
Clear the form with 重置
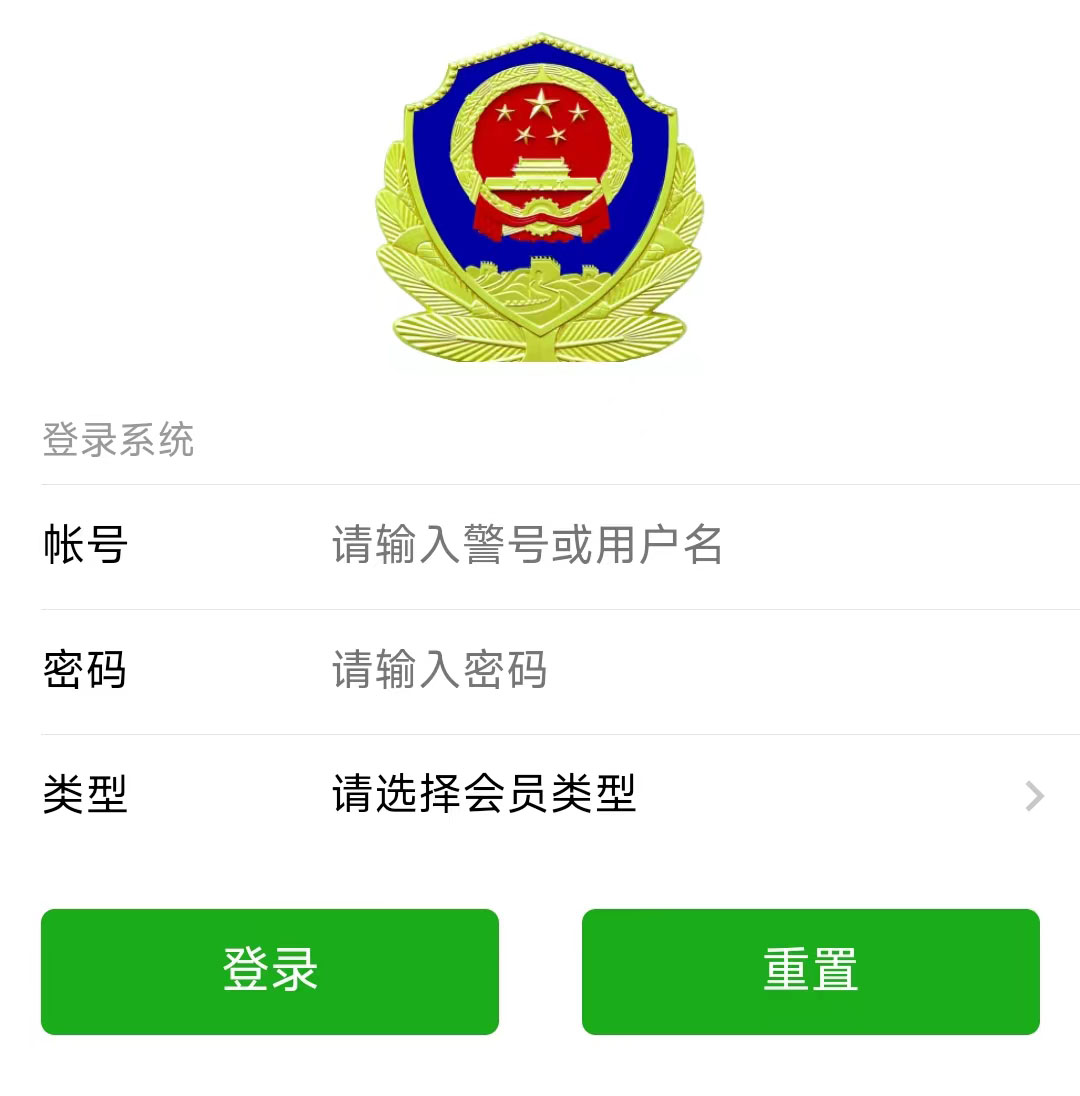tap(810, 971)
